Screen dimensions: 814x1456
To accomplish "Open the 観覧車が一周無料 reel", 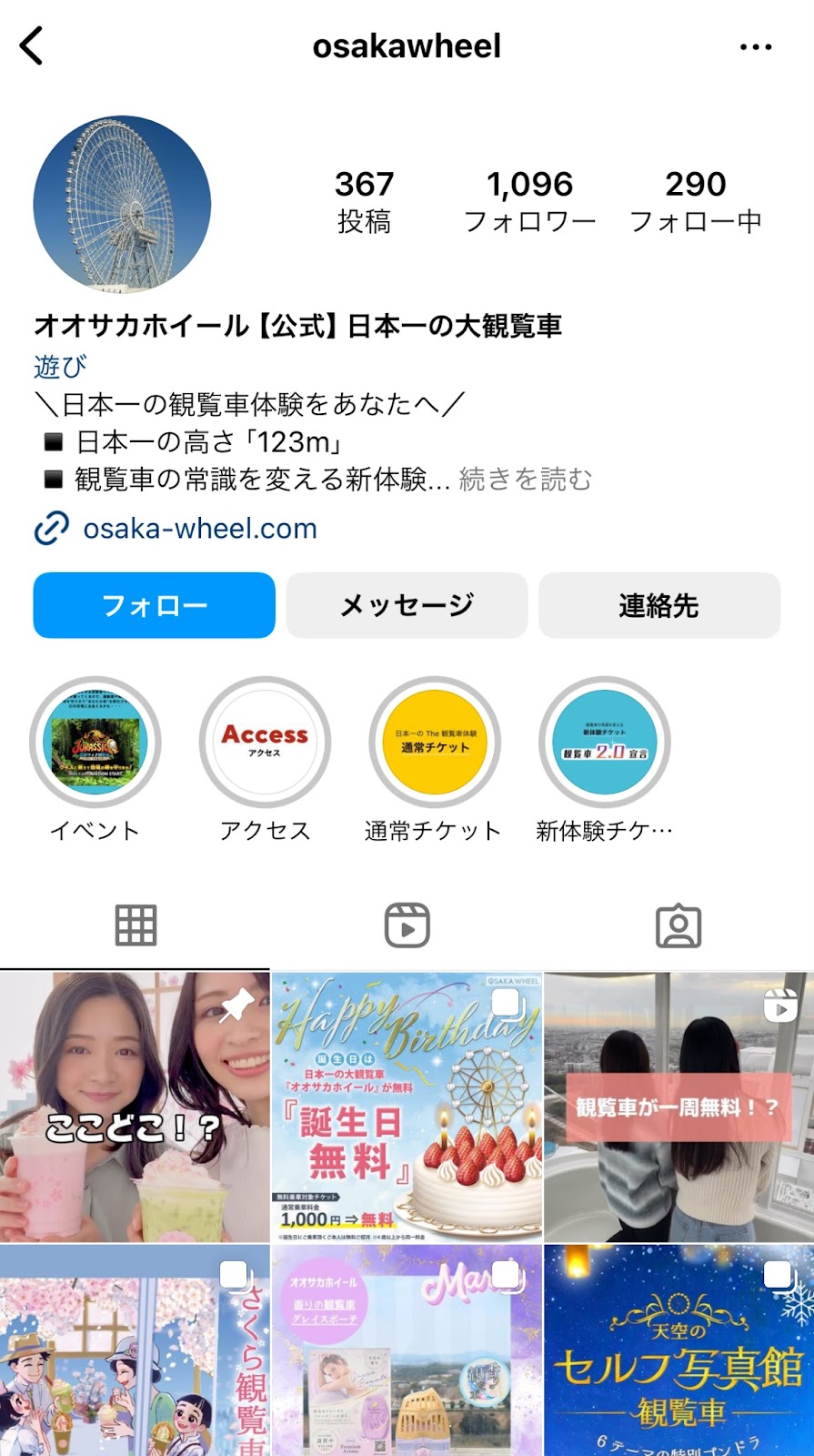I will [678, 1107].
